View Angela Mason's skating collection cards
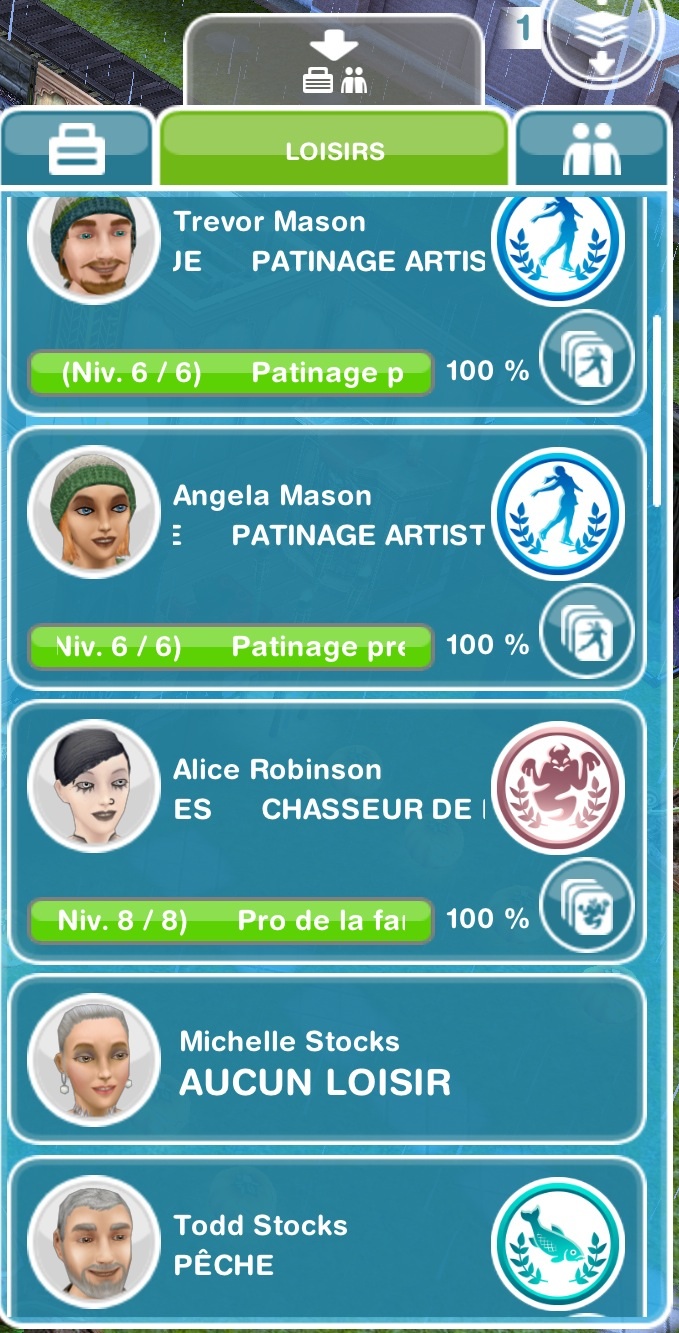The height and width of the screenshot is (1333, 679). [587, 631]
